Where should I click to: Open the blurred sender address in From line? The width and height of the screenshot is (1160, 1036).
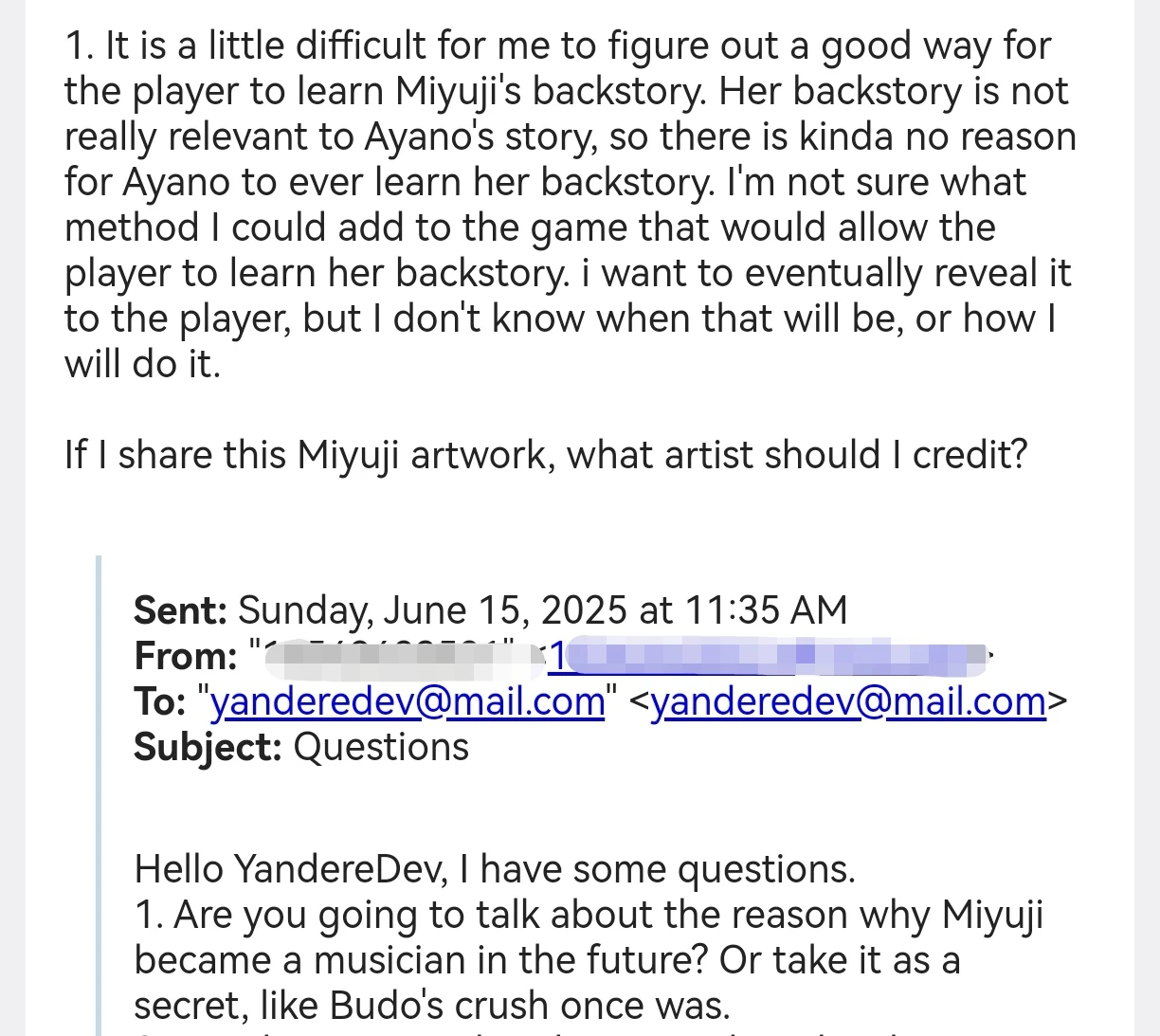(768, 656)
